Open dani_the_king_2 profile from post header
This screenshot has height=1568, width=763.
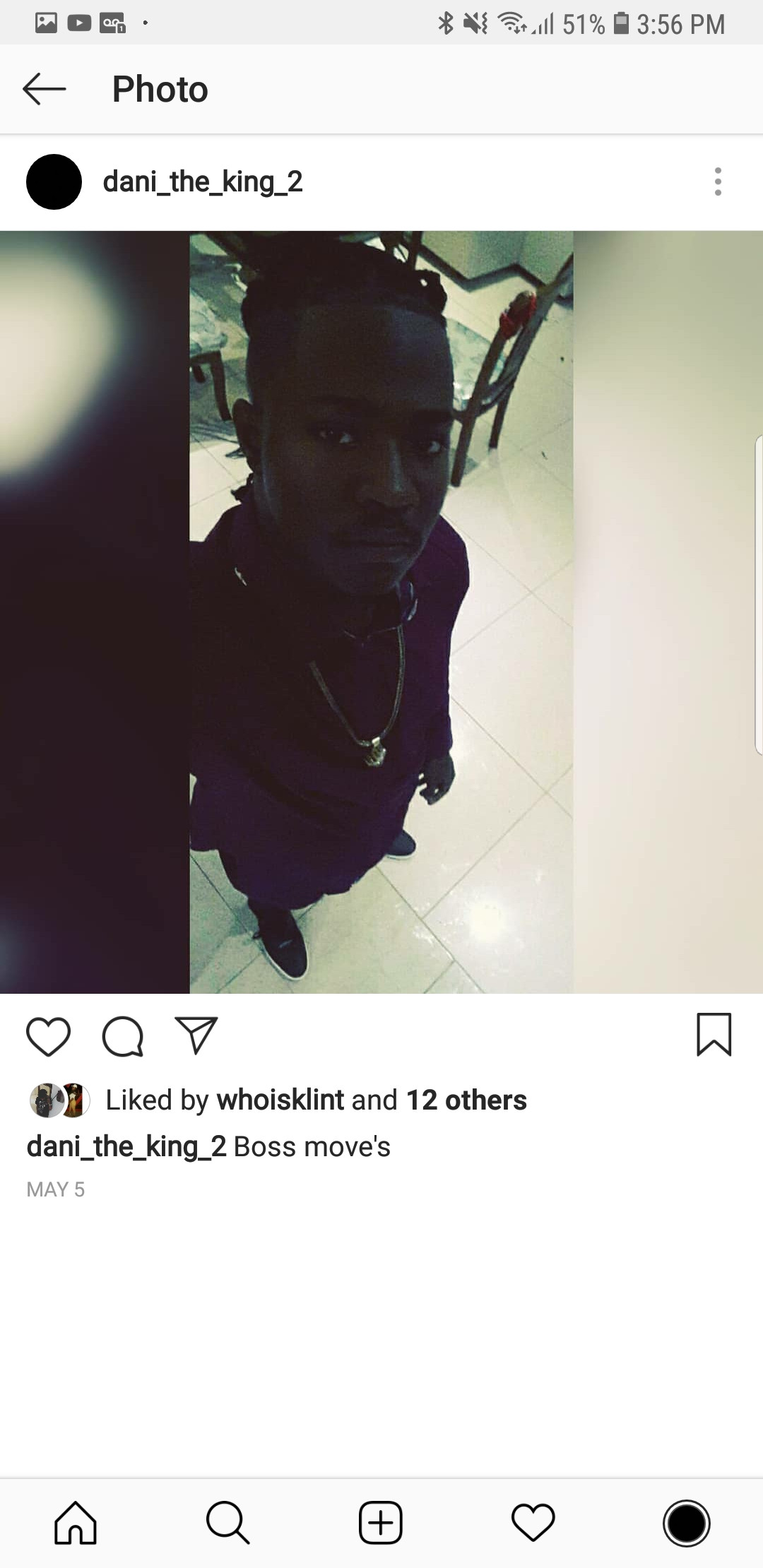pyautogui.click(x=203, y=182)
